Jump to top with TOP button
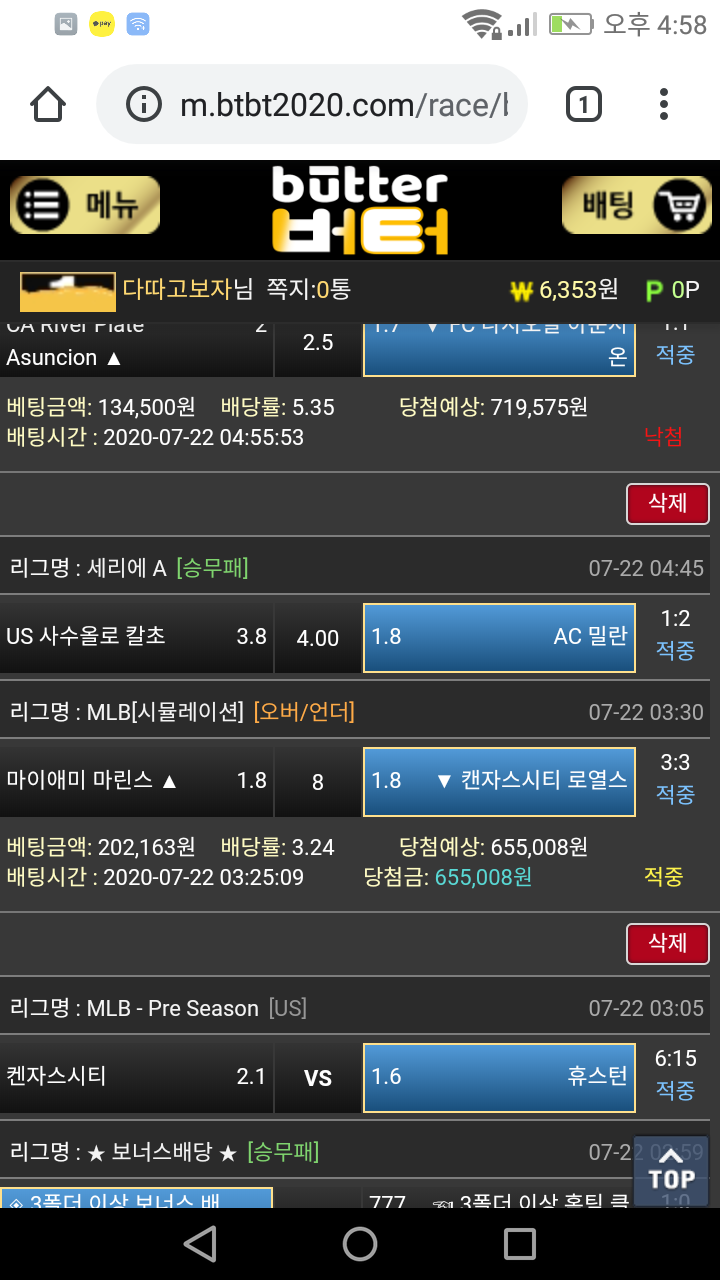Screen dimensions: 720x1280 pyautogui.click(x=671, y=1168)
